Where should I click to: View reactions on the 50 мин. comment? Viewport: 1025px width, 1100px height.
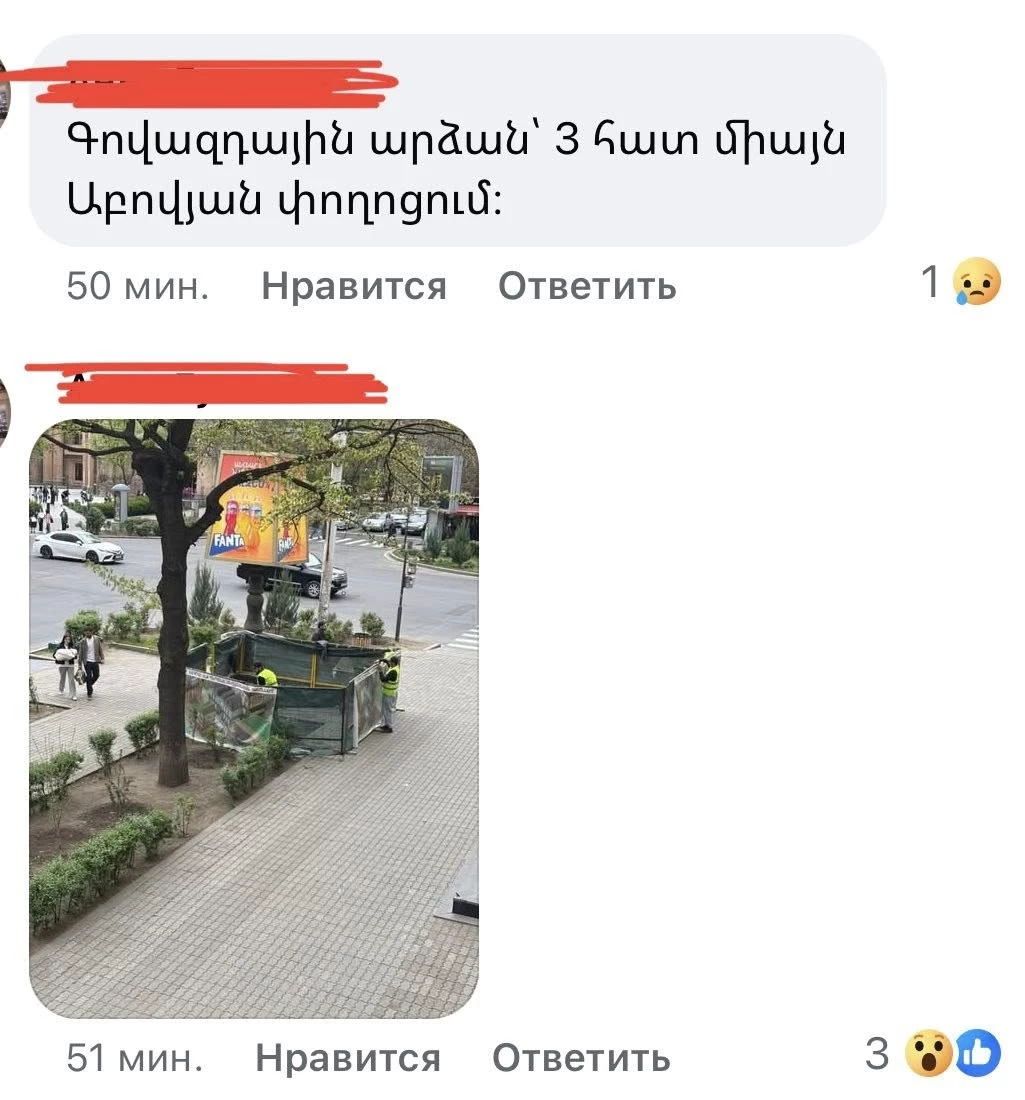962,283
